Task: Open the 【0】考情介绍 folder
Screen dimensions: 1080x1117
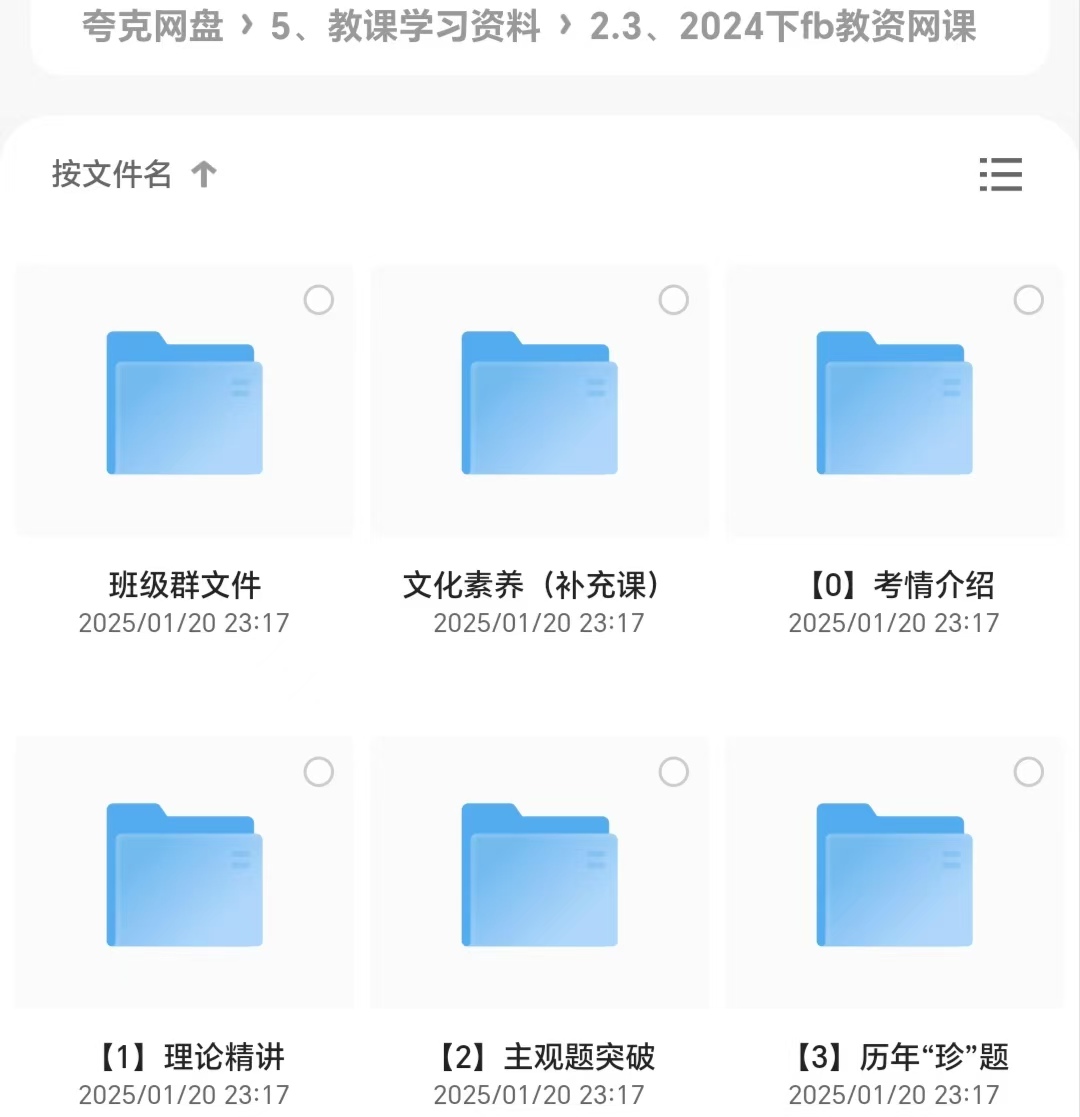Action: click(894, 402)
